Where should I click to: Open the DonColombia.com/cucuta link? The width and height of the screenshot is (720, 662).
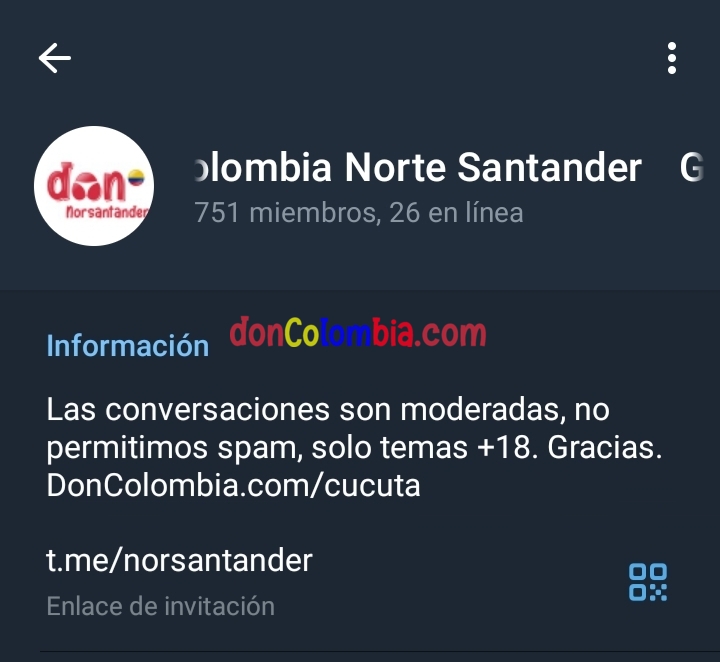point(233,486)
